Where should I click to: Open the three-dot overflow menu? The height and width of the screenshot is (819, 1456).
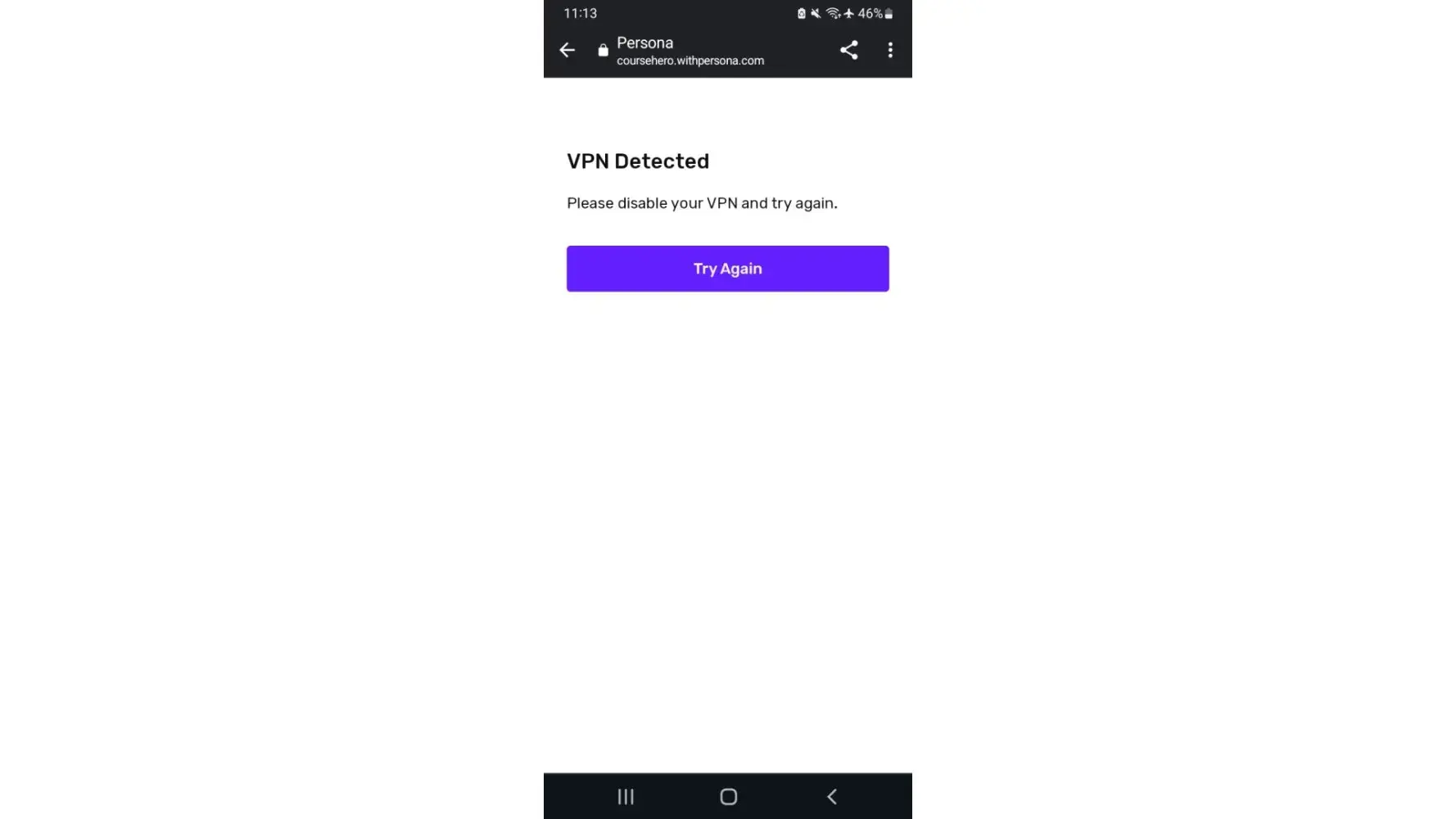click(x=890, y=50)
